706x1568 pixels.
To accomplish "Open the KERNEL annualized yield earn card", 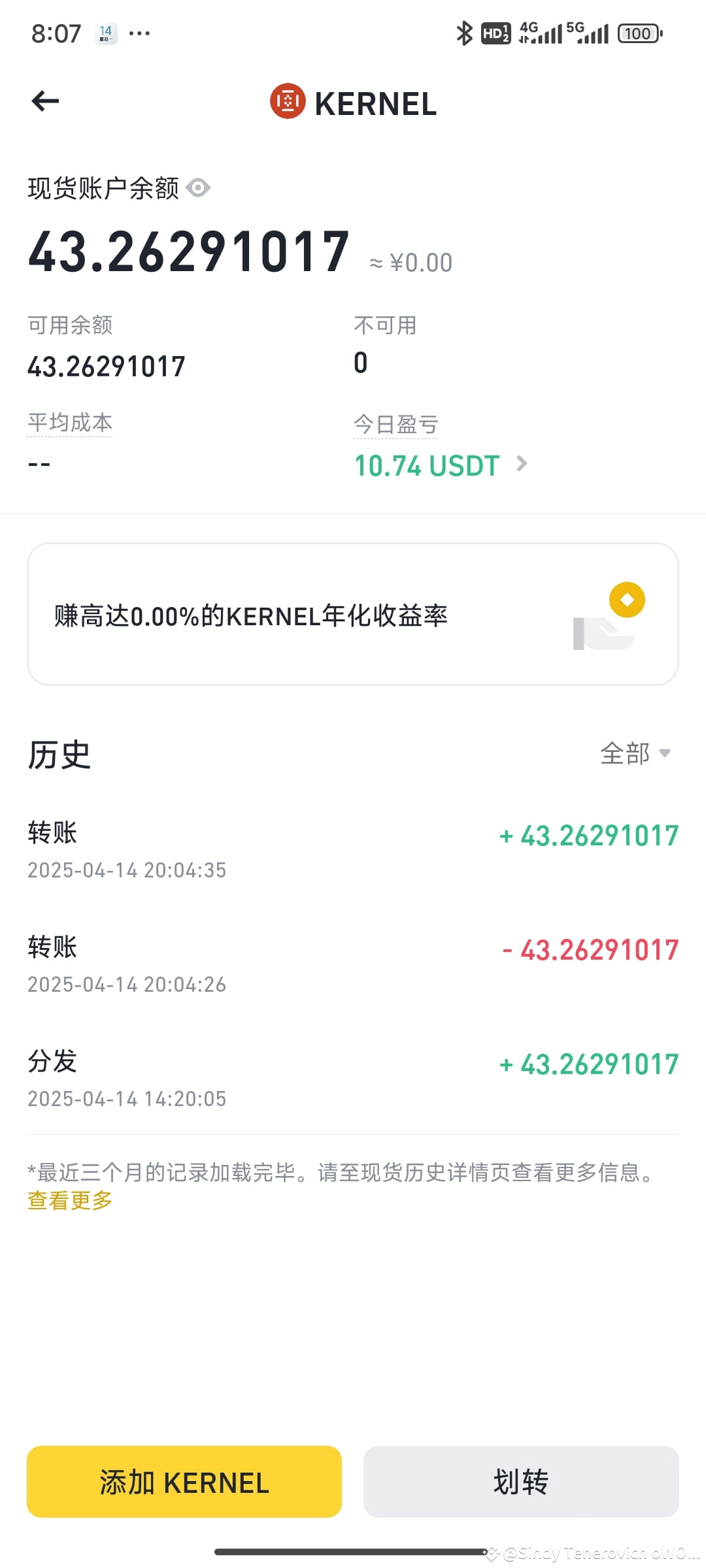I will [x=353, y=614].
